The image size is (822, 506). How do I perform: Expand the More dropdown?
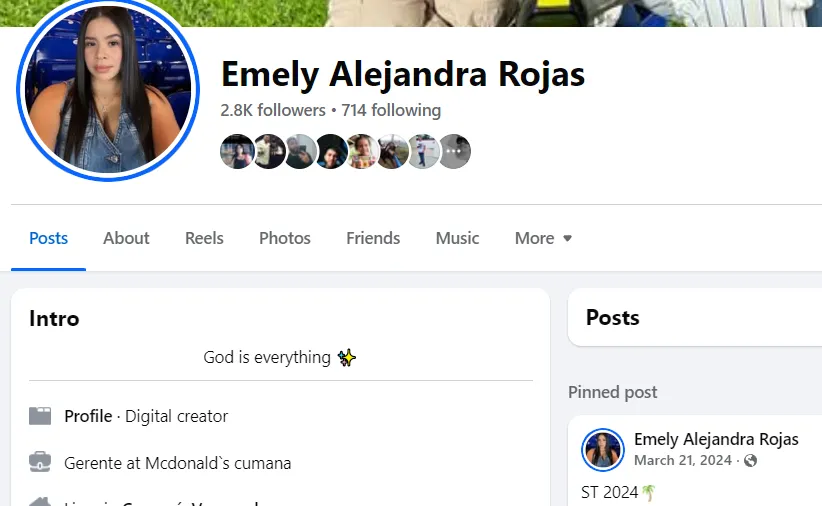543,238
